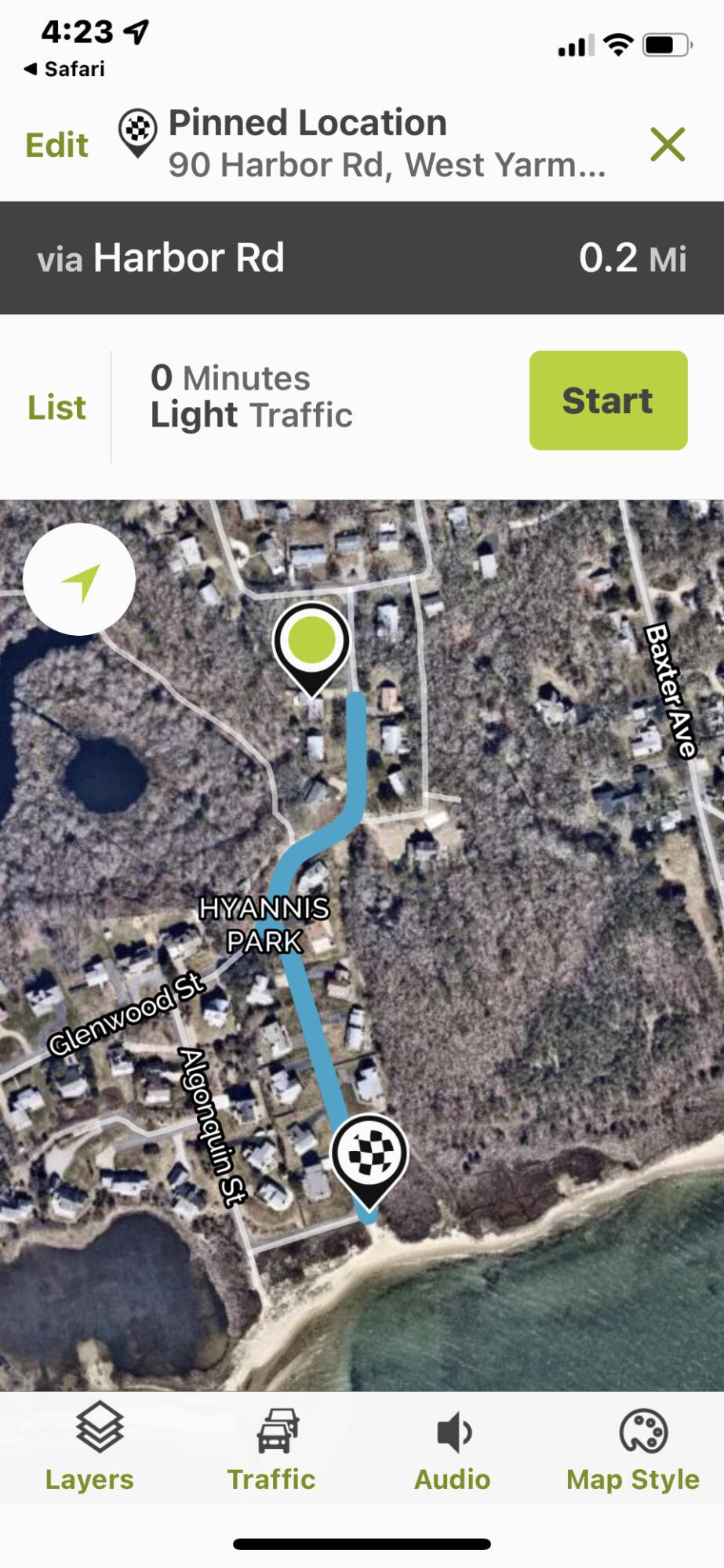The image size is (724, 1568).
Task: Tap Edit to modify the route
Action: [56, 145]
